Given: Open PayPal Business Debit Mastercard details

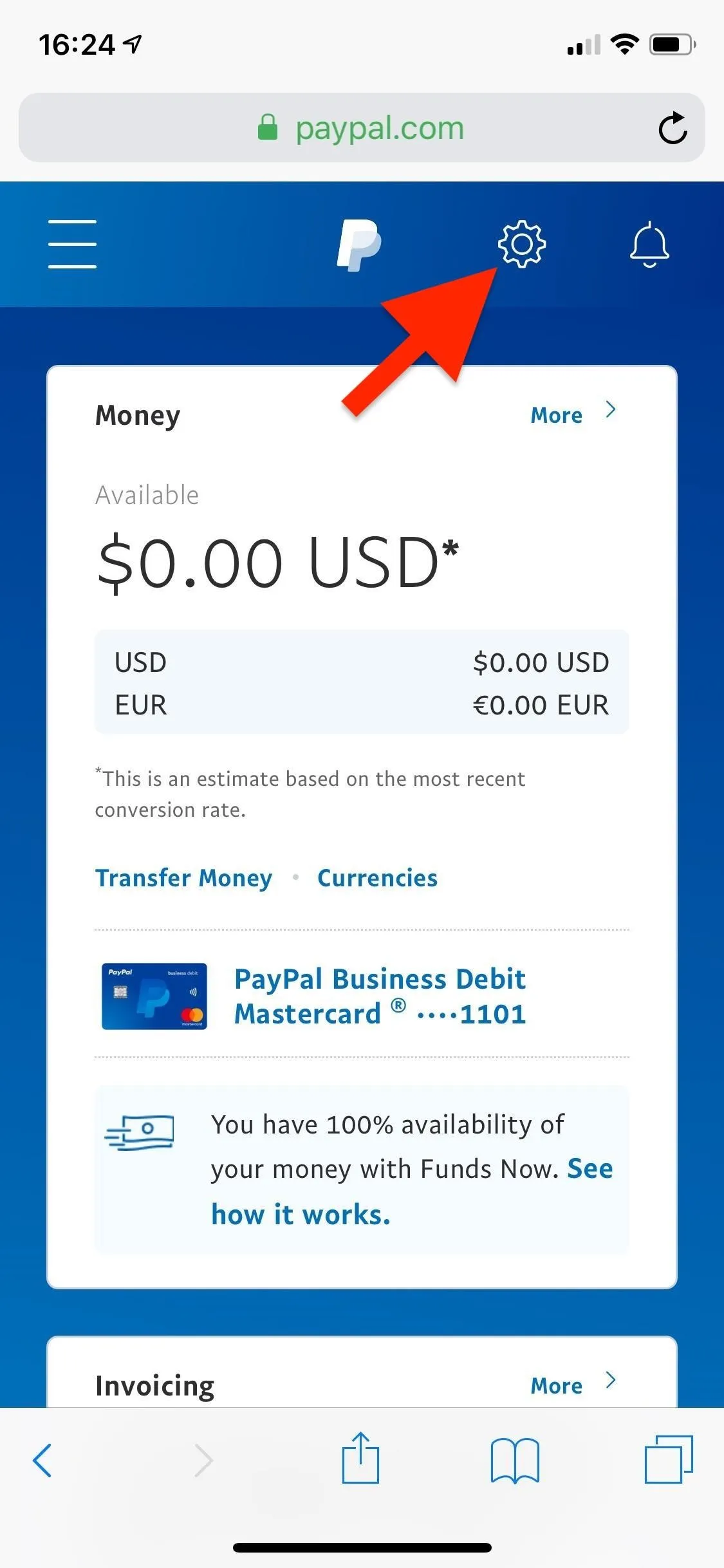Looking at the screenshot, I should (380, 996).
